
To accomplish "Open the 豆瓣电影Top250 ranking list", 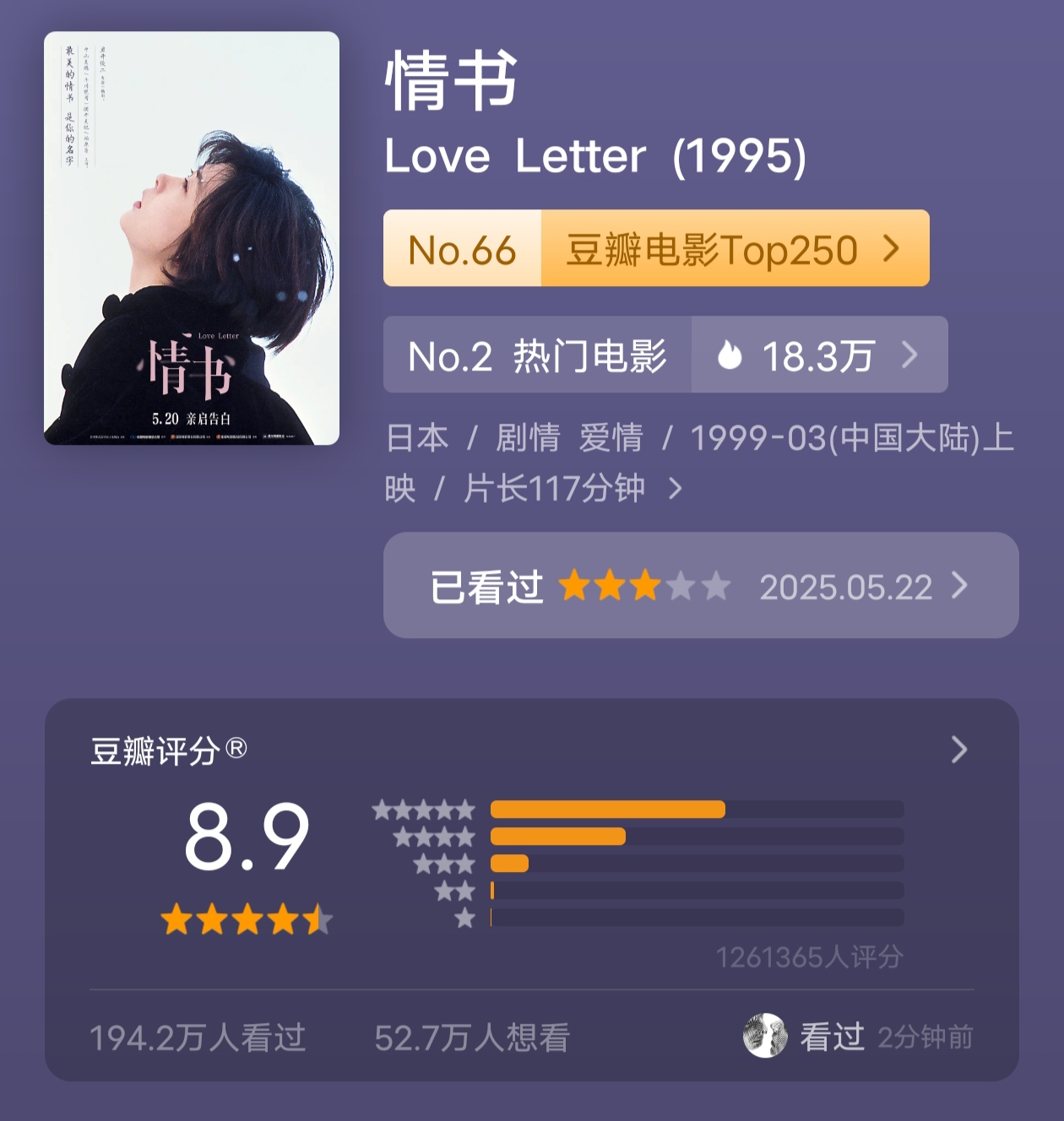I will click(733, 249).
